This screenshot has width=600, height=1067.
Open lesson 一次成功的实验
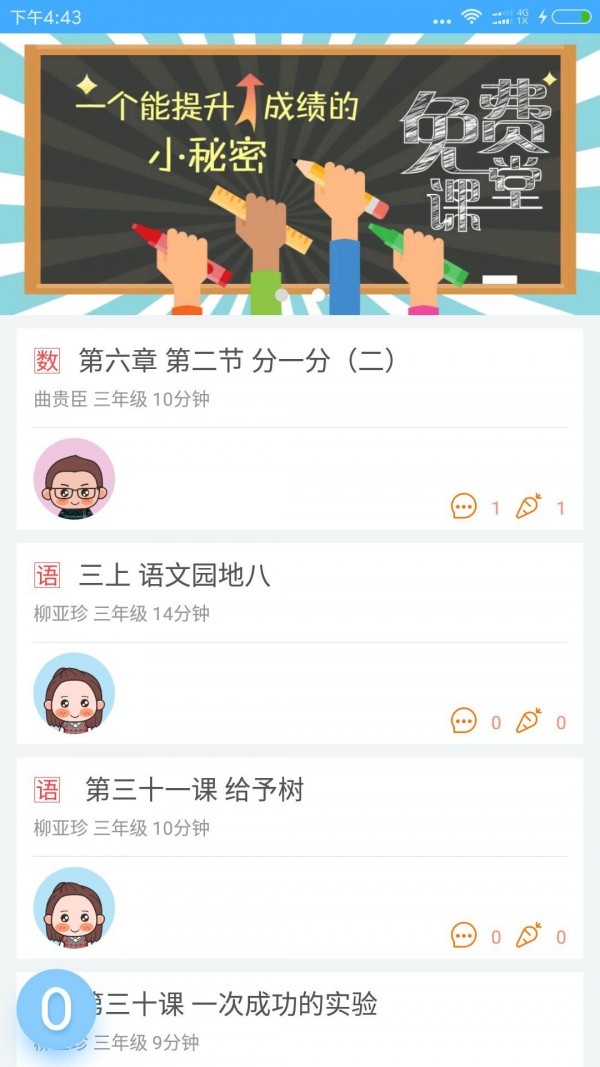coord(232,1004)
